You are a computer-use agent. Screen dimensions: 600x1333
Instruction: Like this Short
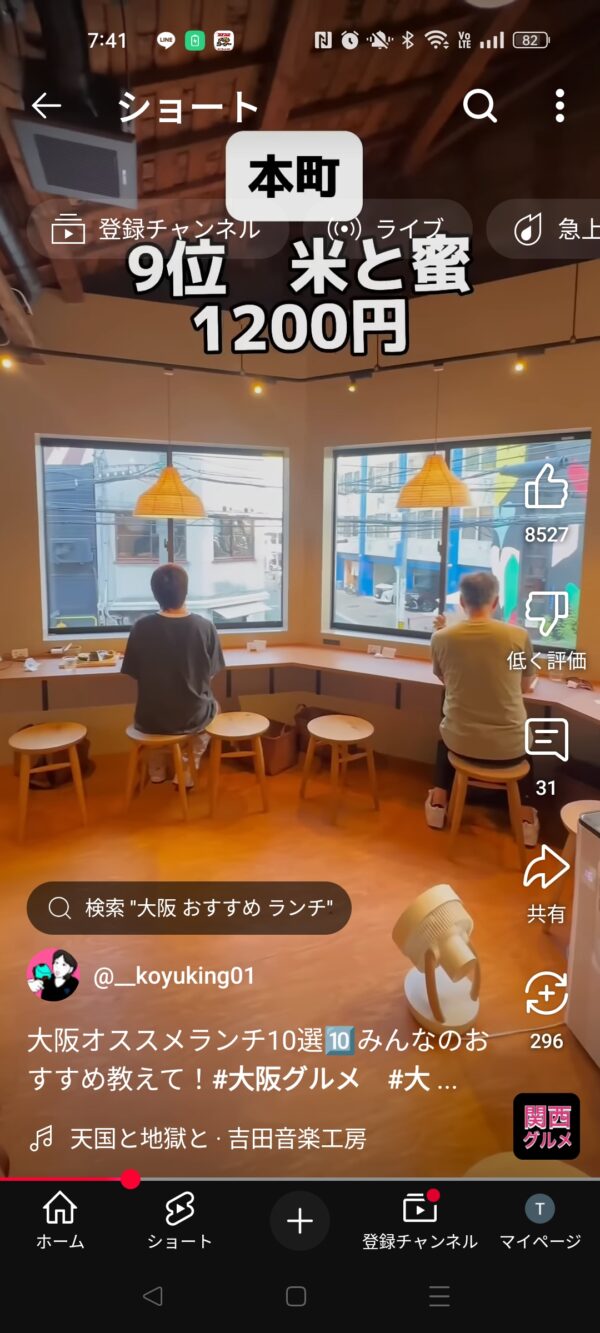coord(546,489)
